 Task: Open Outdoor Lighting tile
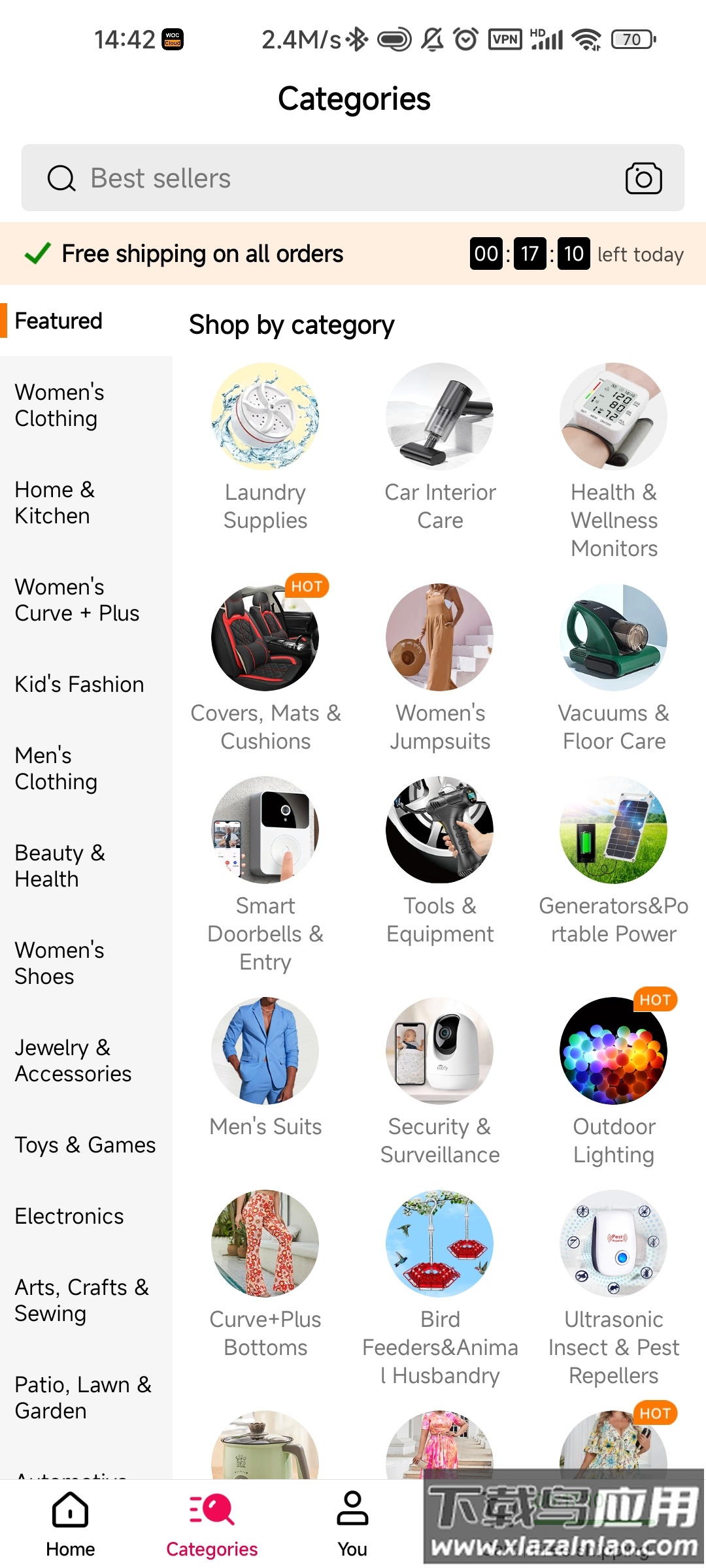[613, 1051]
